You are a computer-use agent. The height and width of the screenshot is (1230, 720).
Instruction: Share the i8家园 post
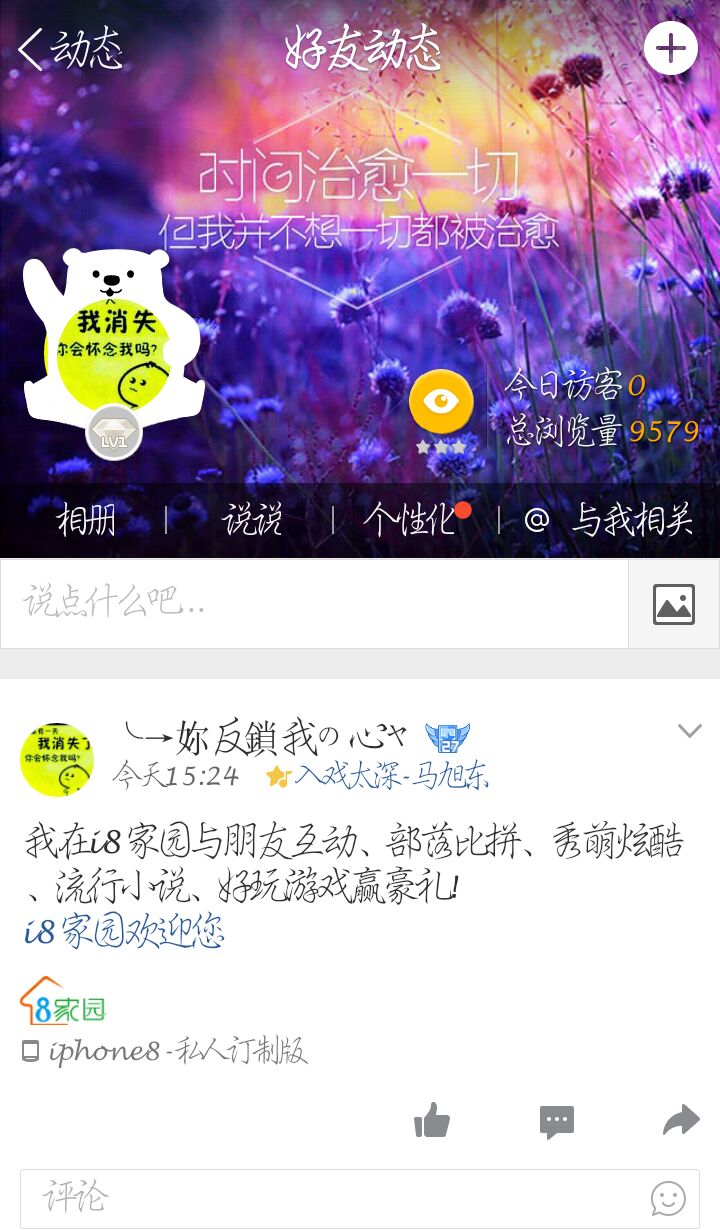[681, 1120]
